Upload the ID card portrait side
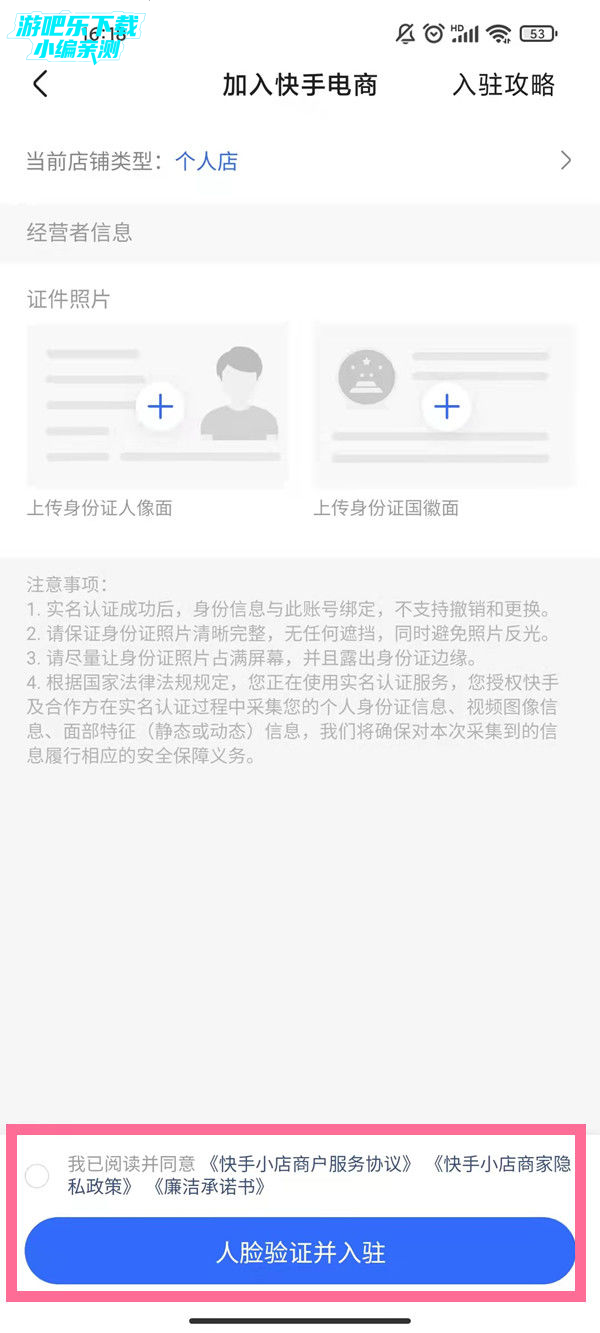600x1333 pixels. pyautogui.click(x=160, y=406)
